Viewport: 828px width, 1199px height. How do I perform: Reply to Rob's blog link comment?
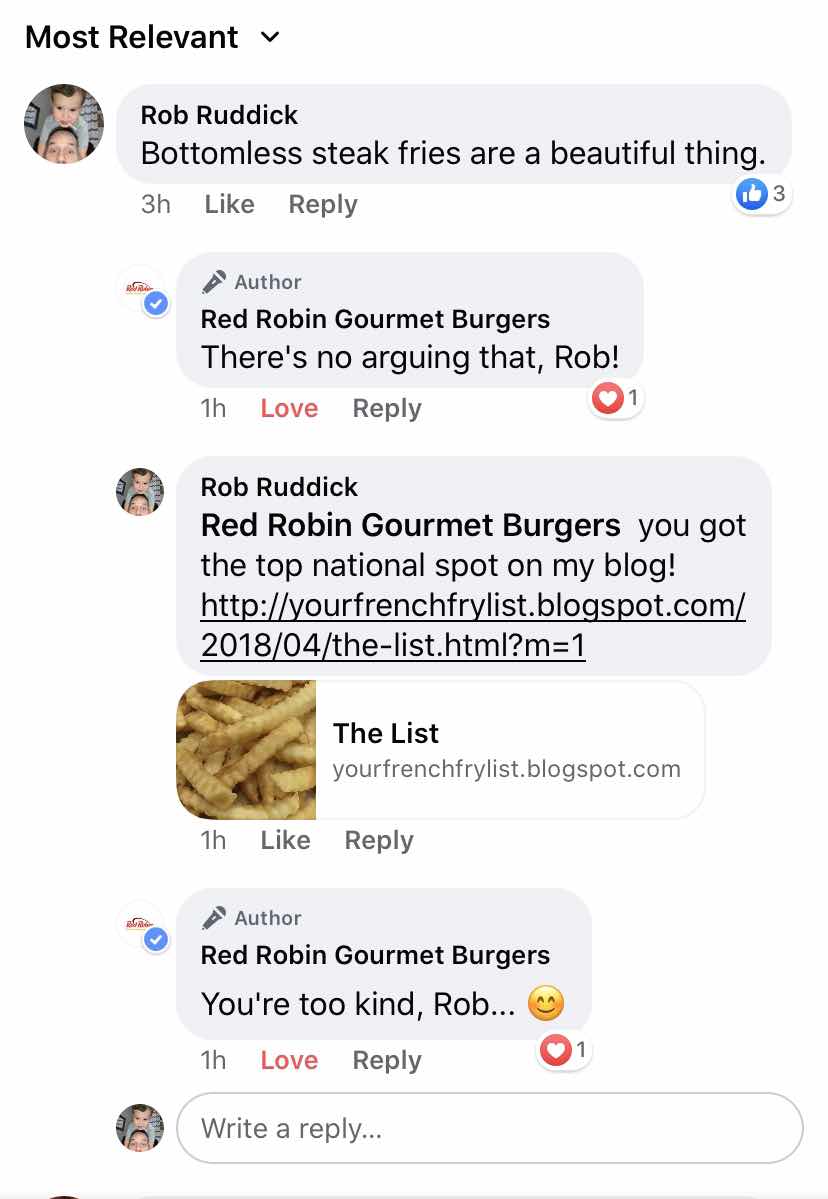point(378,840)
